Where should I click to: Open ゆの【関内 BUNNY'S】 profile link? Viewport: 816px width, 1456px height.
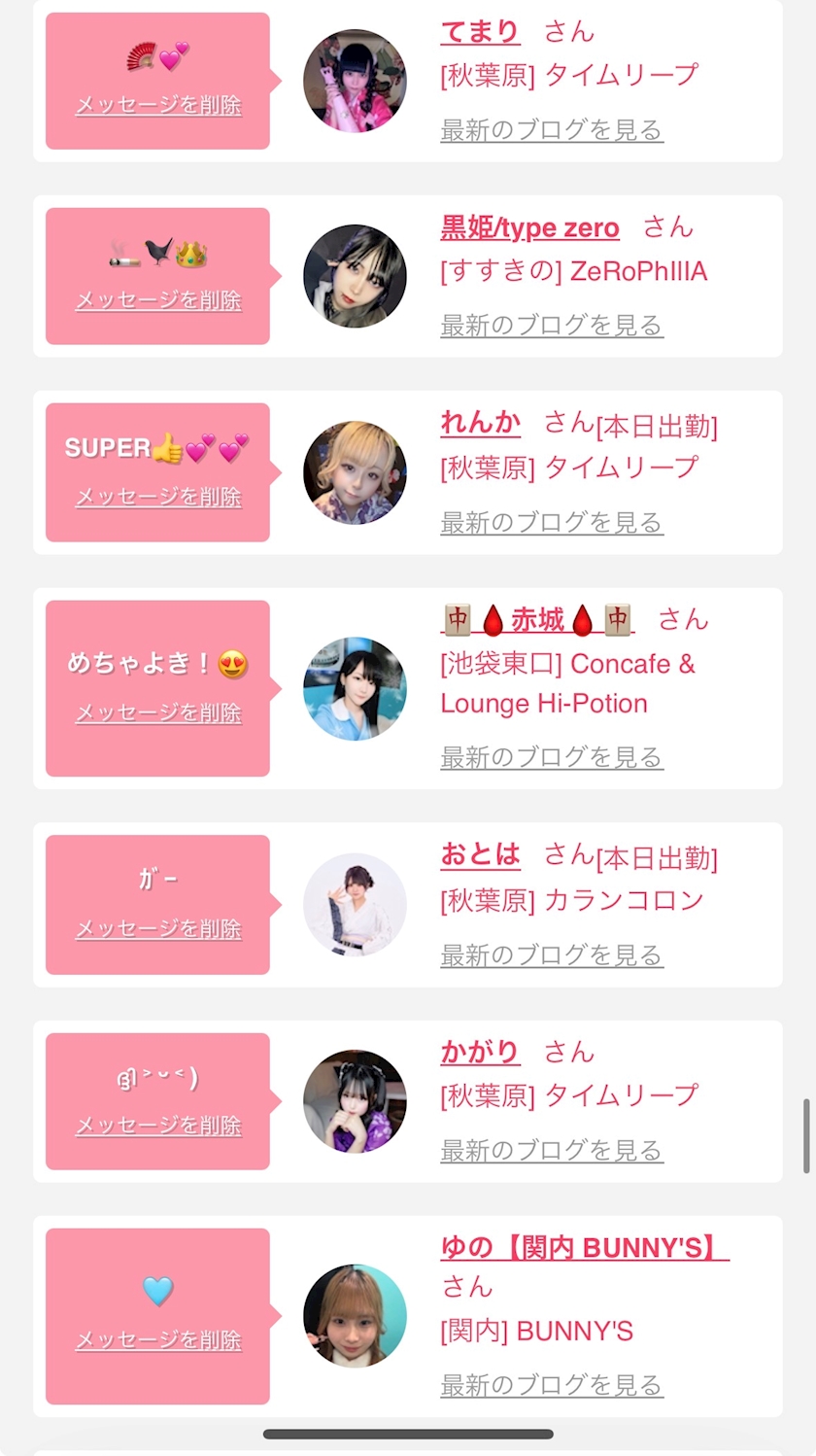click(x=584, y=1247)
